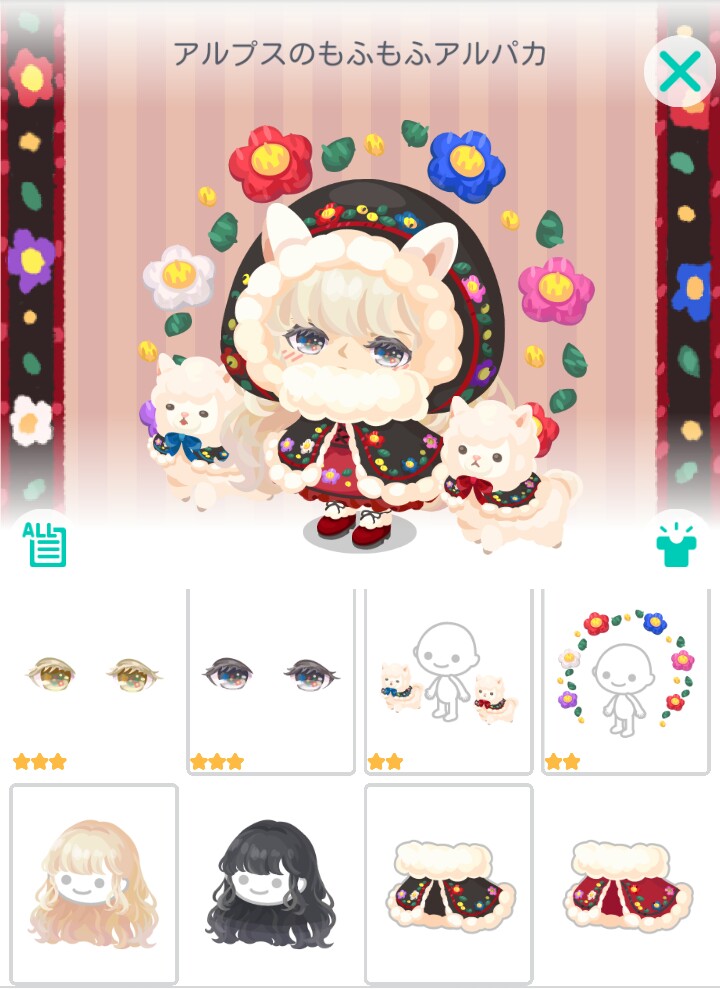The height and width of the screenshot is (989, 720).
Task: Choose the flower wreath background item
Action: click(x=626, y=680)
